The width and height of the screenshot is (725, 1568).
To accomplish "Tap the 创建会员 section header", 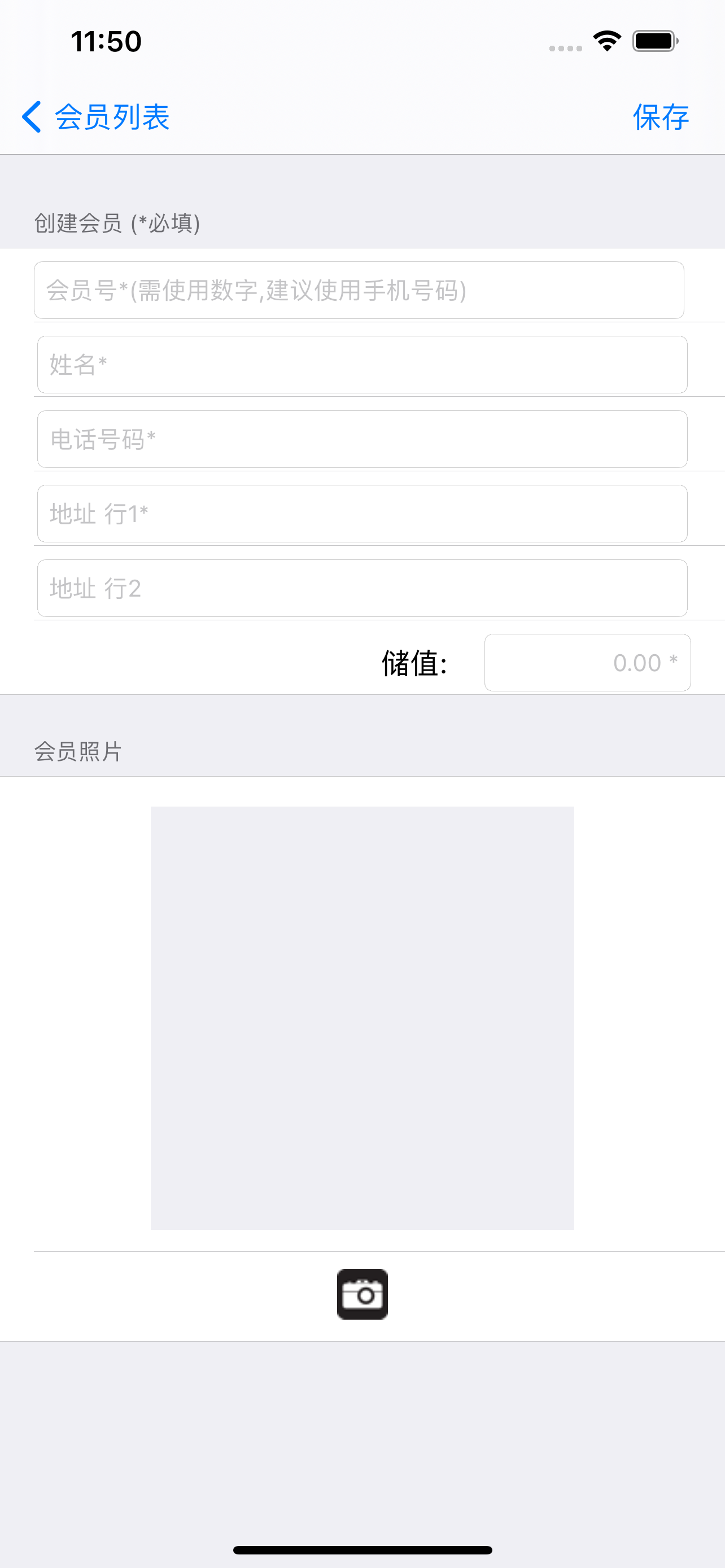I will [117, 224].
